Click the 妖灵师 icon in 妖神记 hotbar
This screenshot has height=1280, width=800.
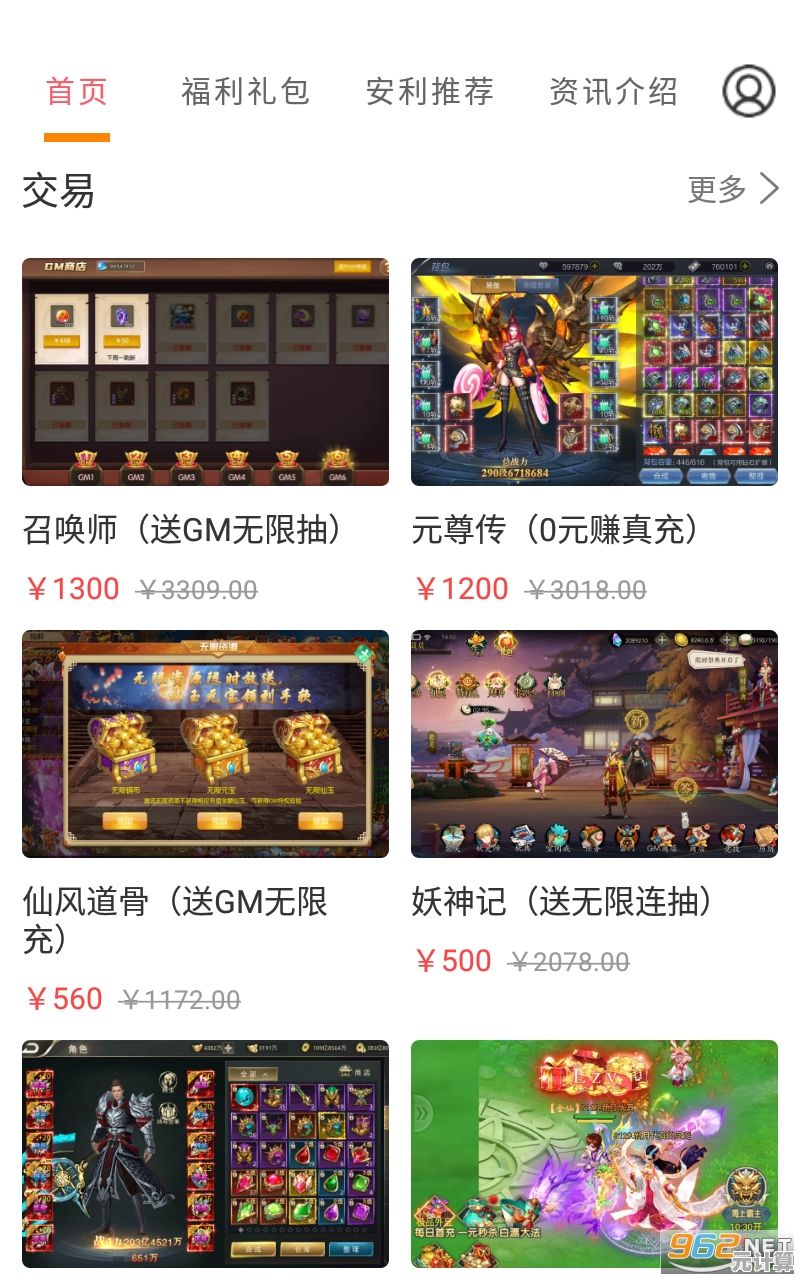(487, 836)
